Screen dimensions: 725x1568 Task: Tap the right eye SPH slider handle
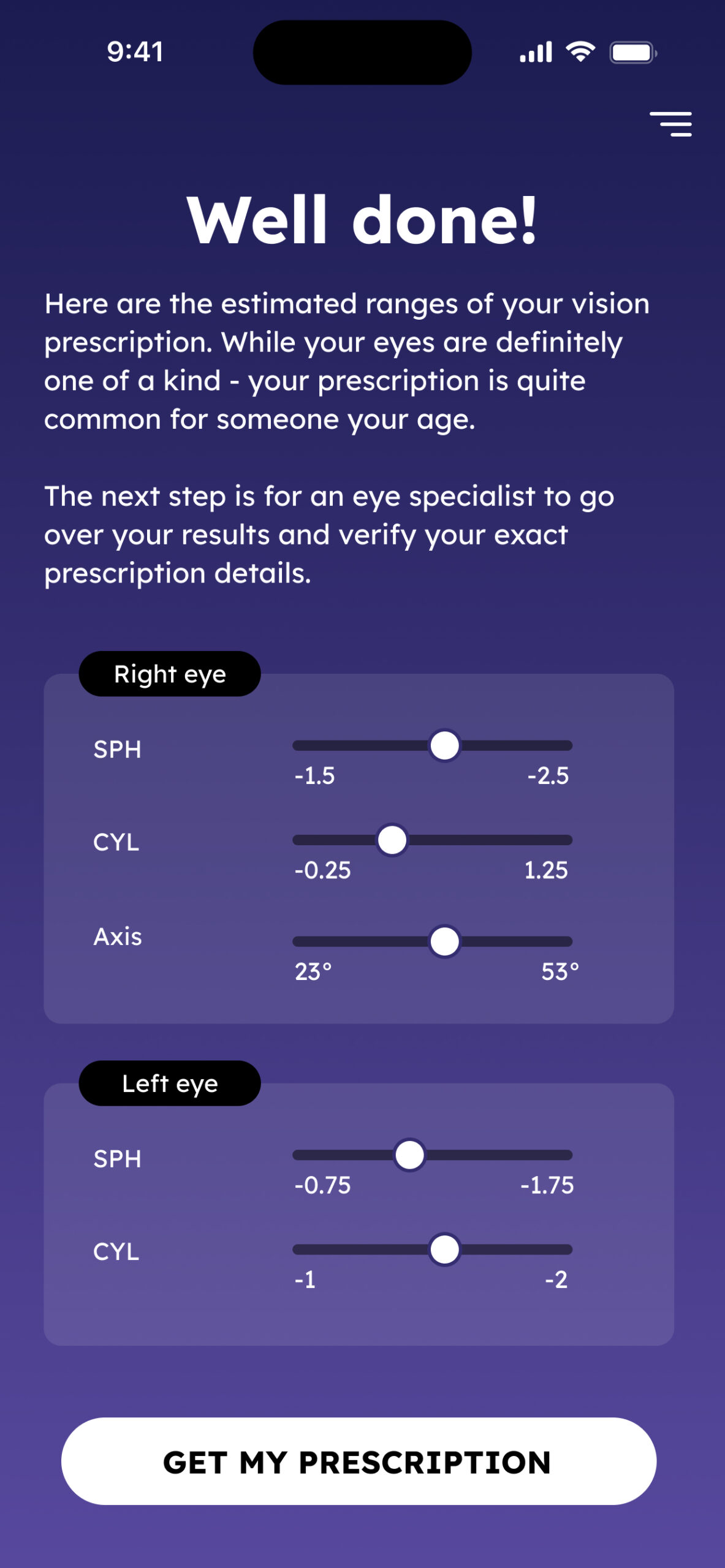point(444,745)
